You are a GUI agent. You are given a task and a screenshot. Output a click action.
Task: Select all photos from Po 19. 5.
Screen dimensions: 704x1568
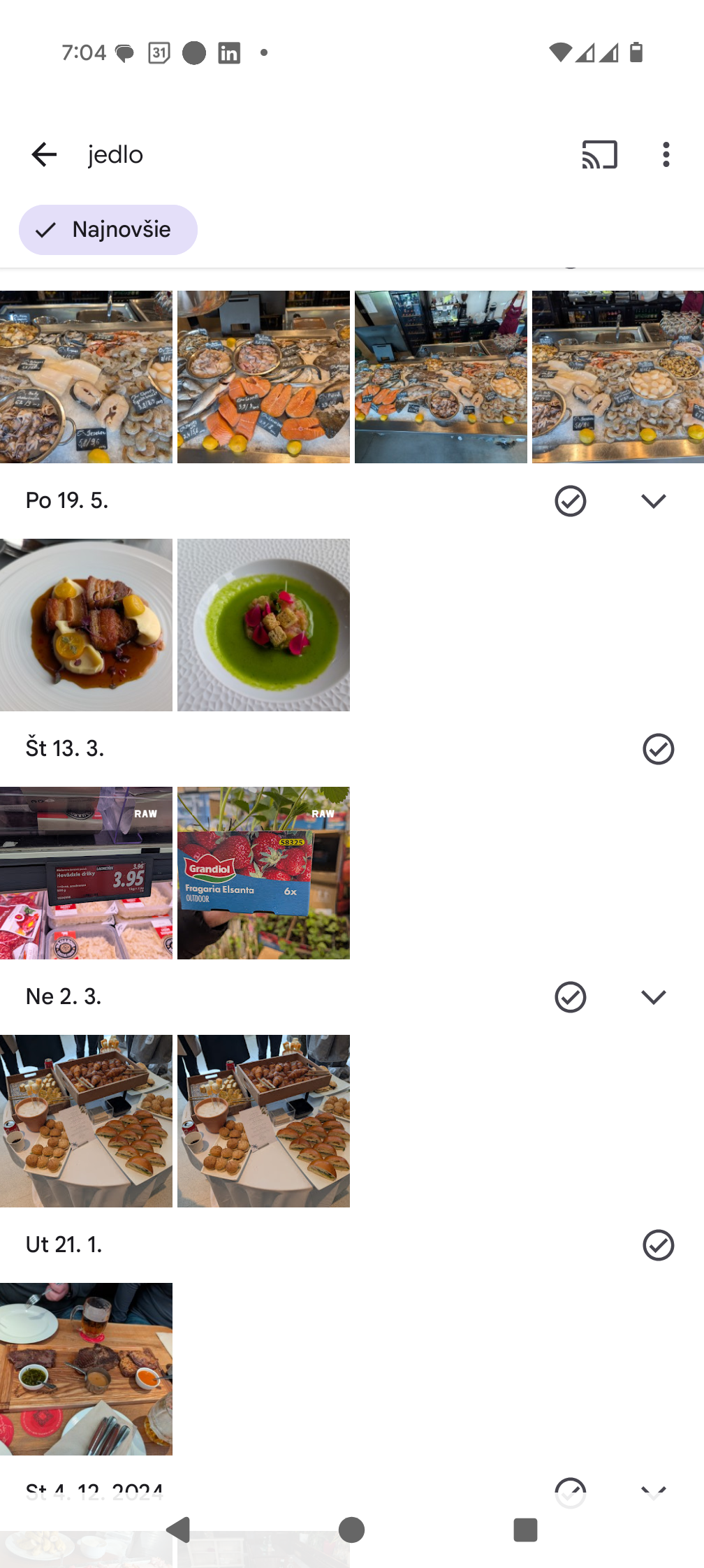570,501
